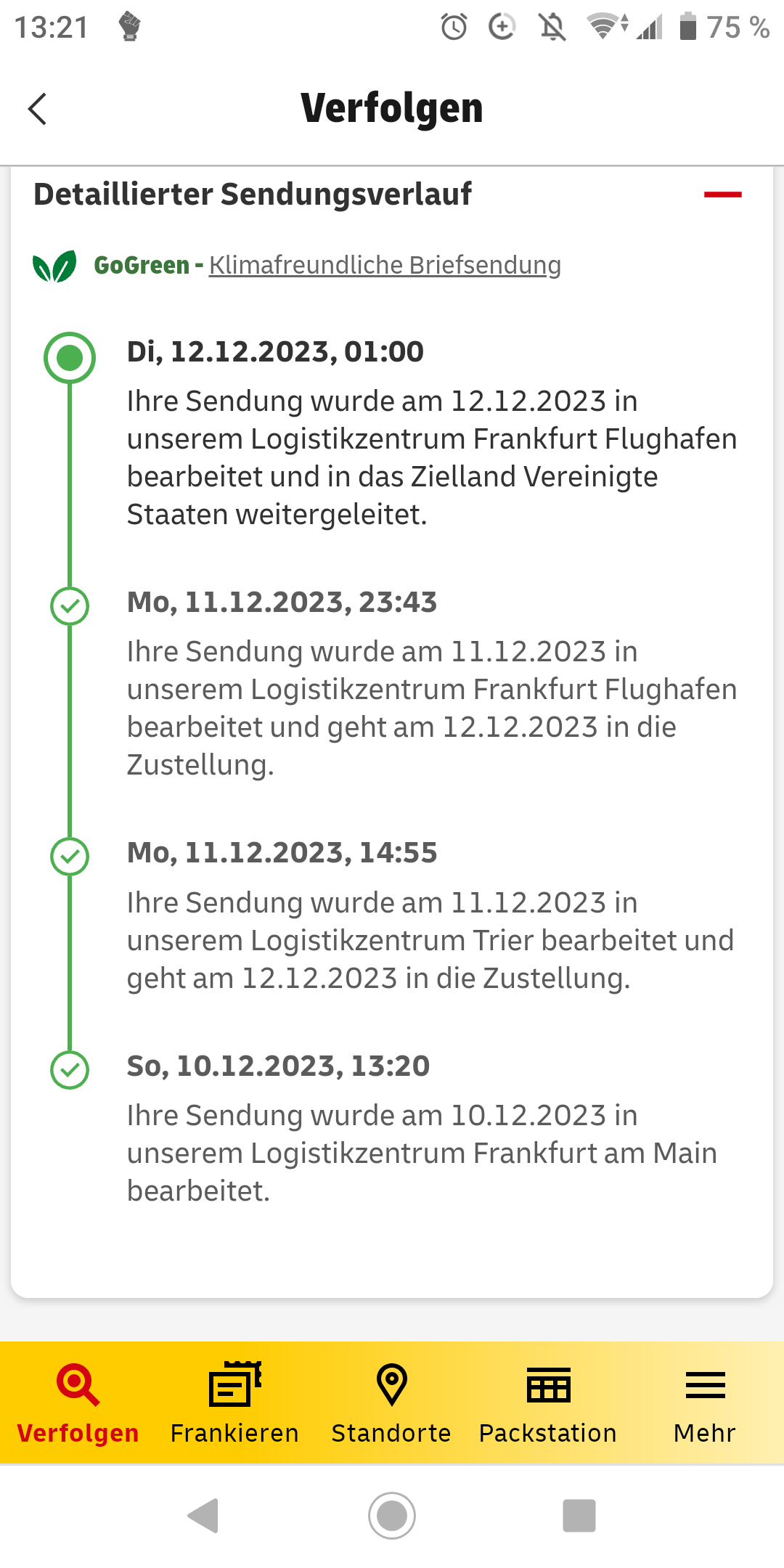Go back using the header arrow
The image size is (784, 1568).
[38, 109]
